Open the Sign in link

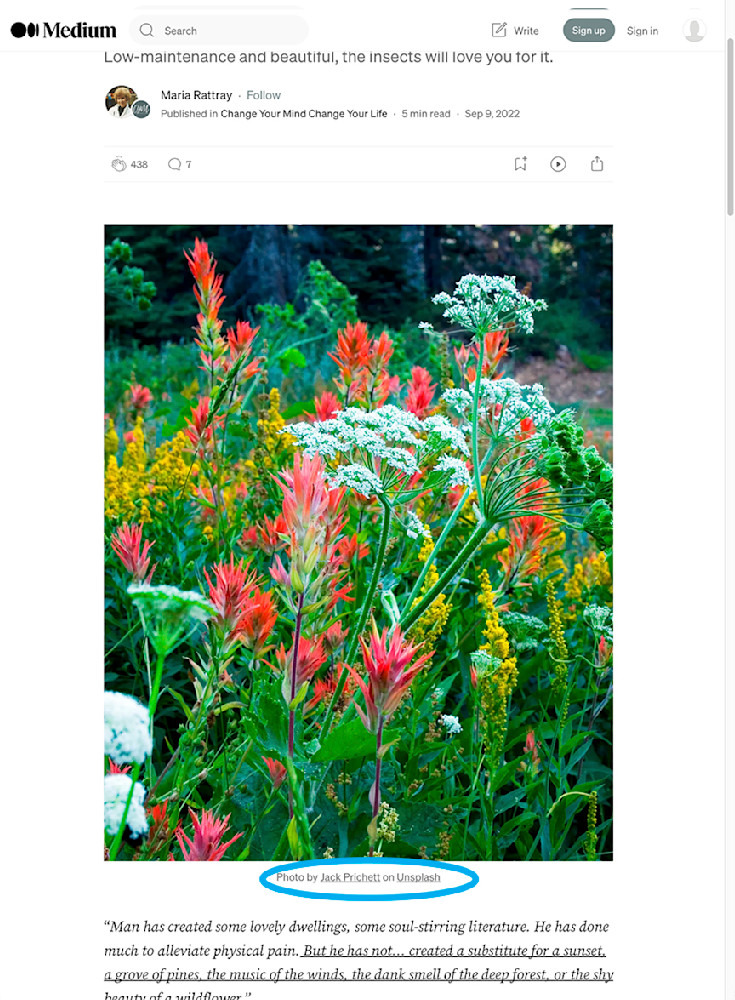point(642,31)
